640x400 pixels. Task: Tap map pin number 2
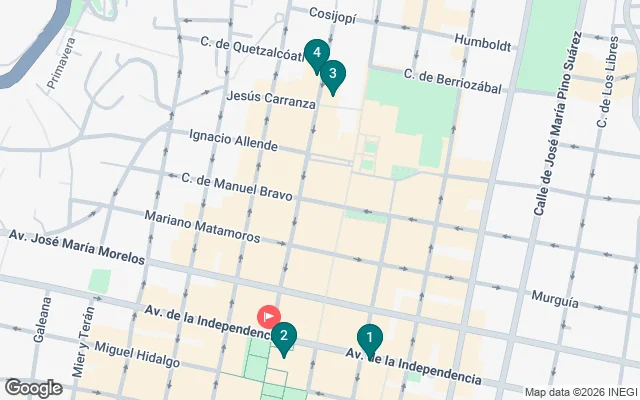click(x=284, y=338)
